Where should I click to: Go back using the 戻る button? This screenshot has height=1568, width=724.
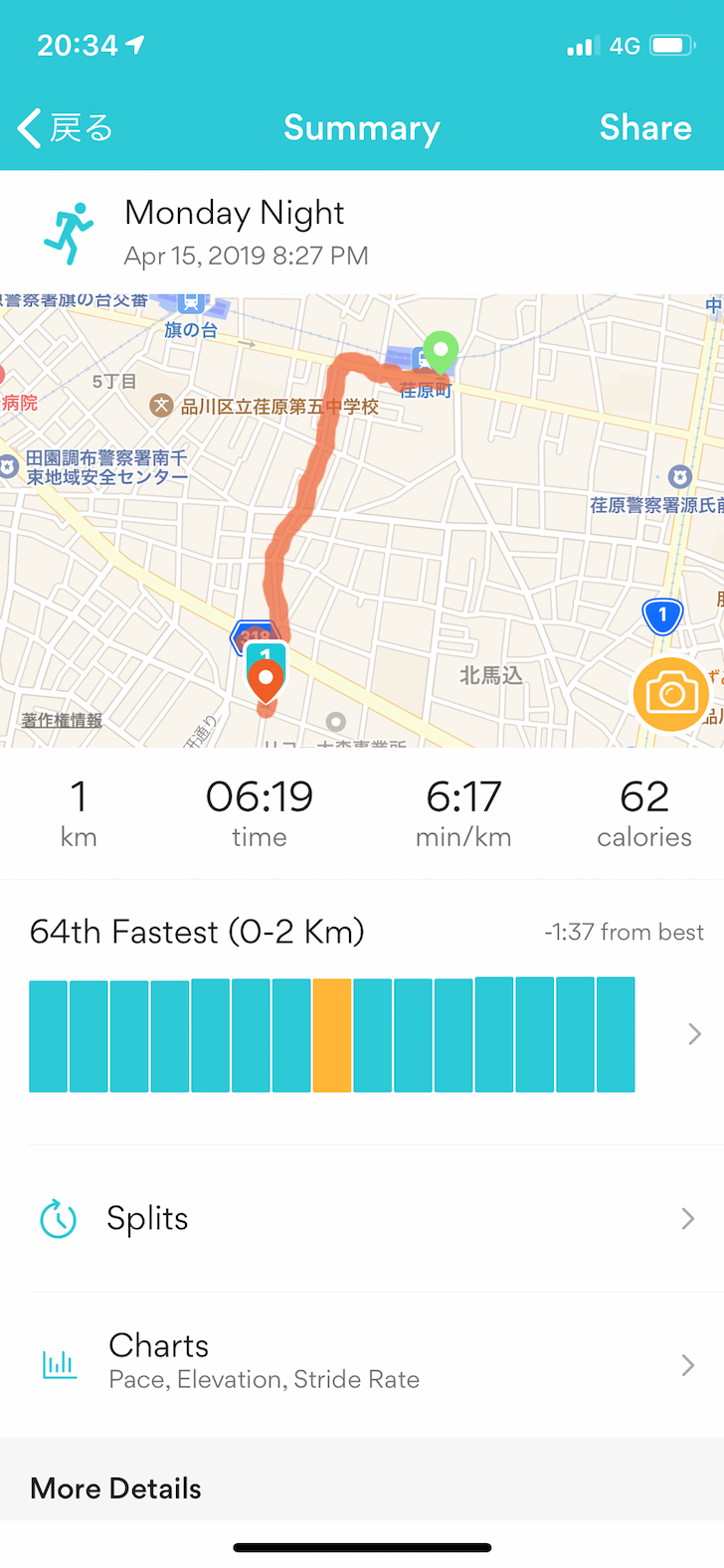click(66, 128)
